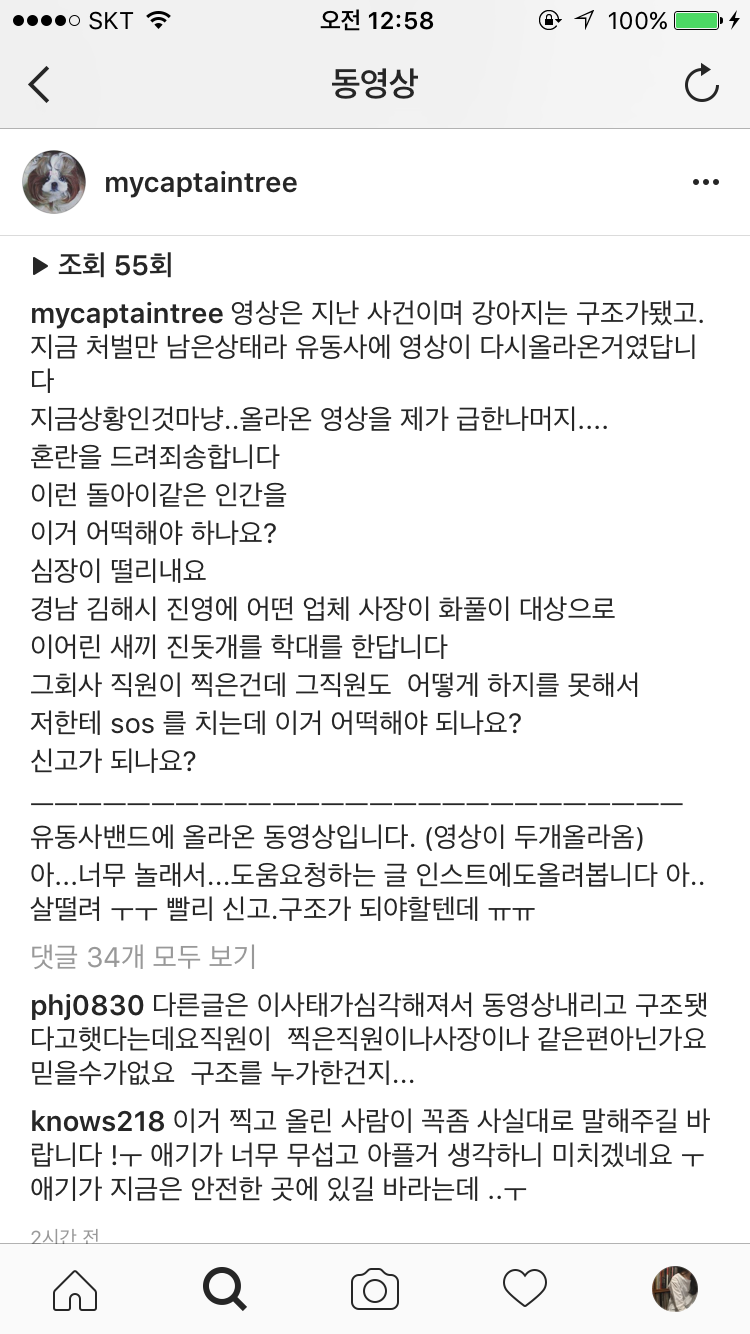Switch to the Search tab
Viewport: 750px width, 1334px height.
(x=224, y=1289)
